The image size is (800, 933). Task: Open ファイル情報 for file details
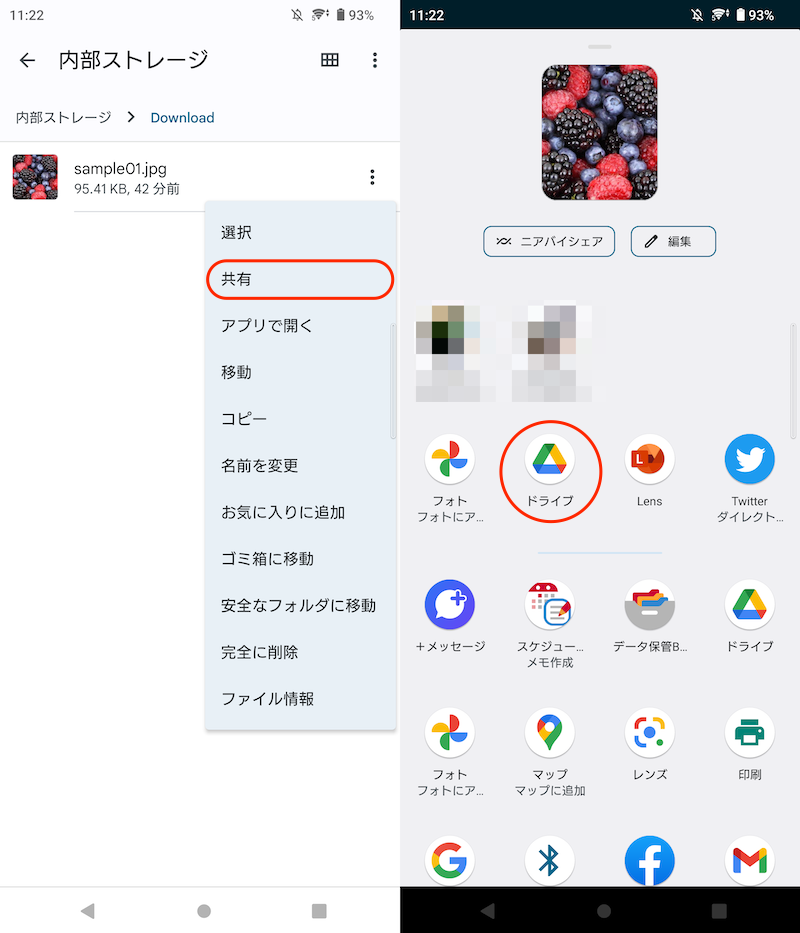267,698
